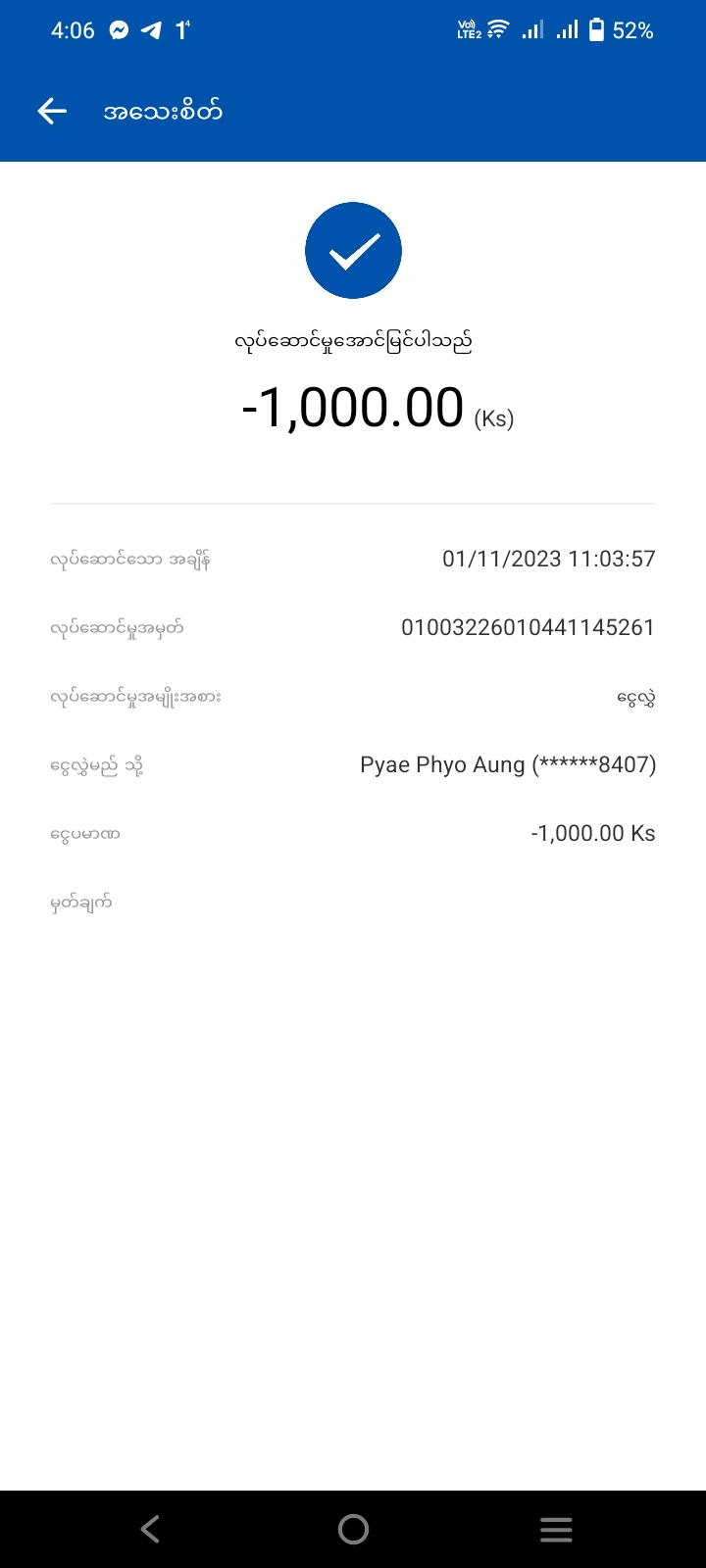Viewport: 706px width, 1568px height.
Task: Open the recent apps menu
Action: (x=556, y=1529)
